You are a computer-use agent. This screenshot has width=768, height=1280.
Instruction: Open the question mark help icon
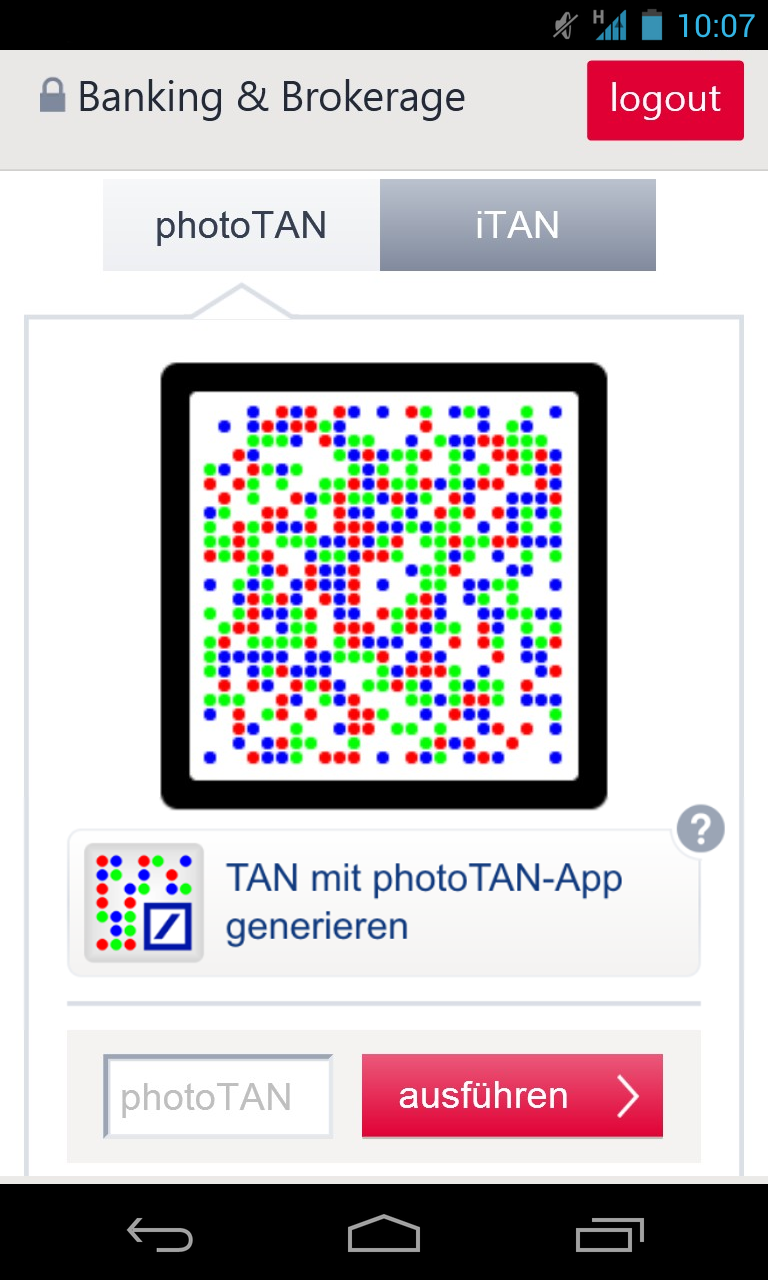(x=700, y=829)
